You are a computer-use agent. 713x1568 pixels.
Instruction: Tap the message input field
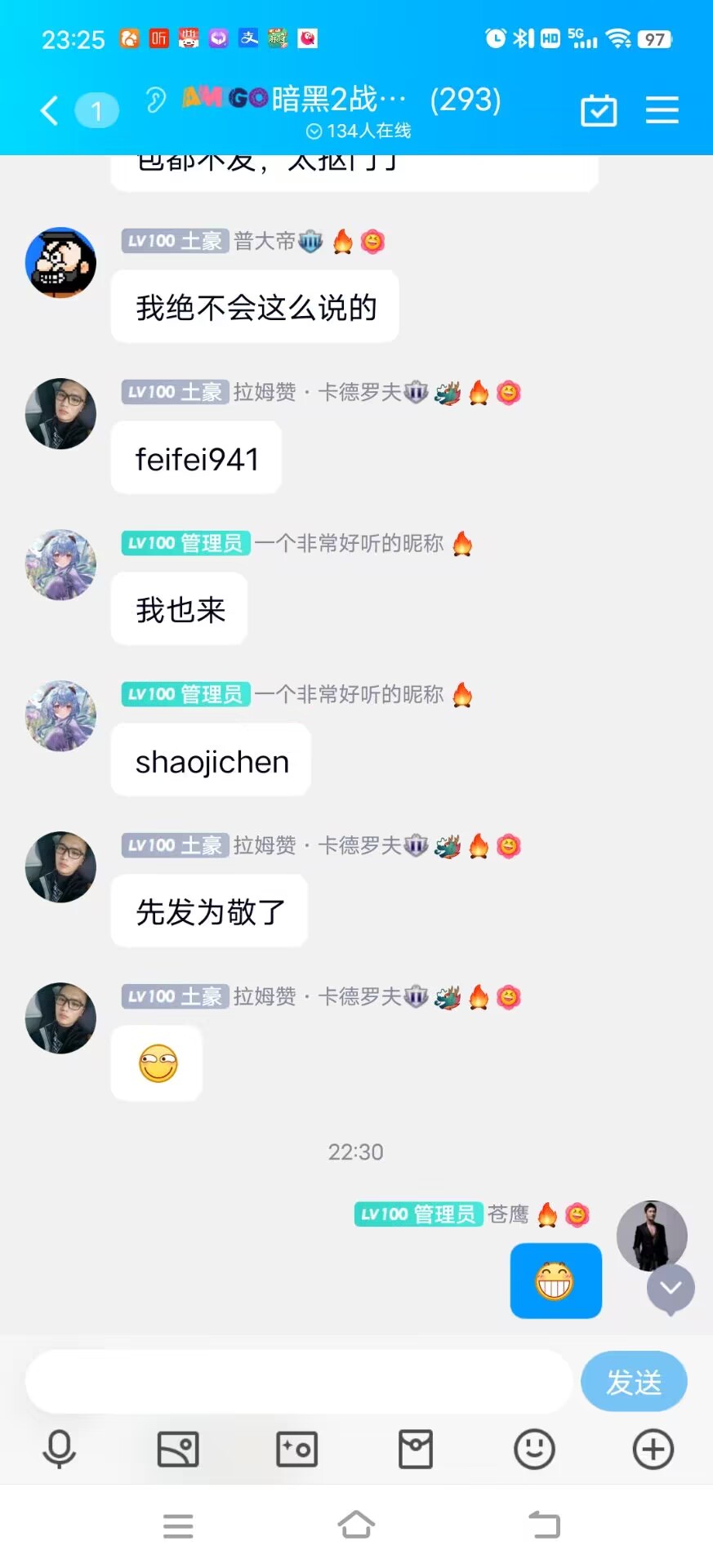[298, 1381]
